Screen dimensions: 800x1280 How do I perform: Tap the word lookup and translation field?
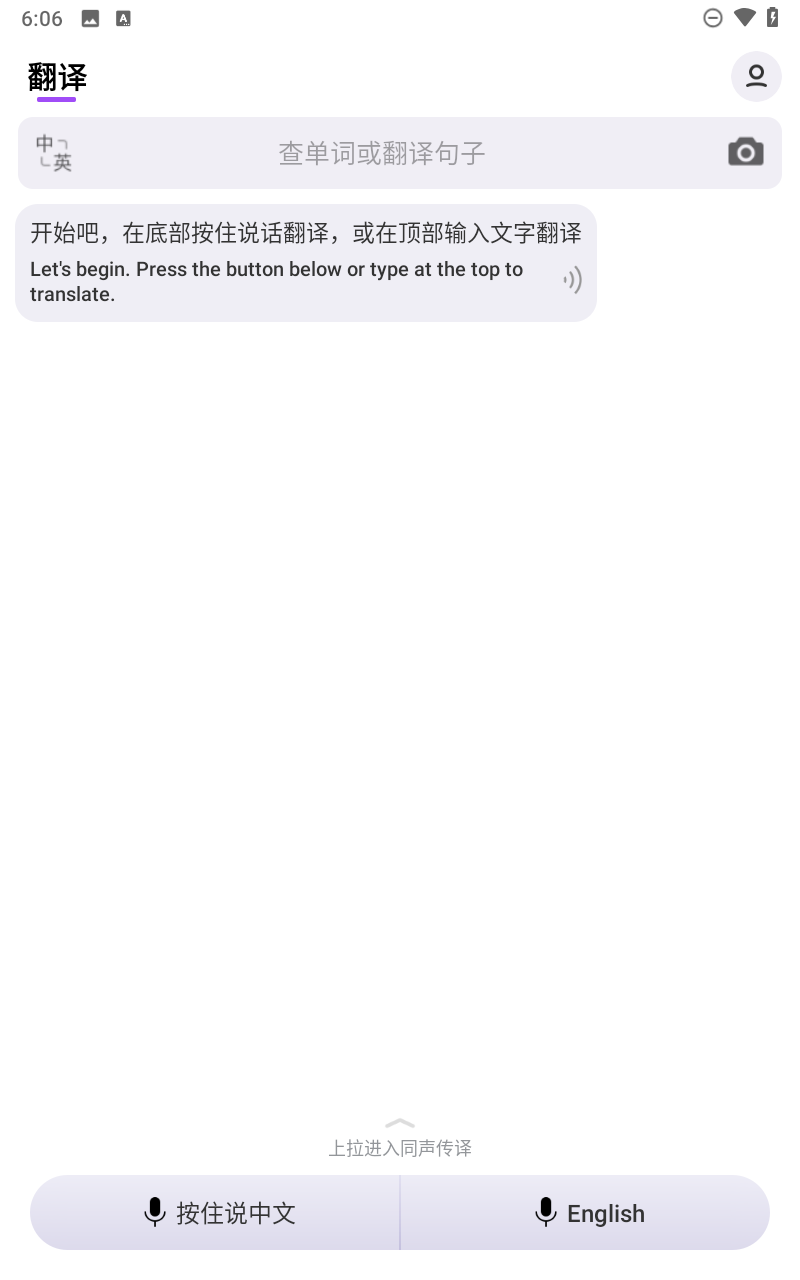point(382,153)
